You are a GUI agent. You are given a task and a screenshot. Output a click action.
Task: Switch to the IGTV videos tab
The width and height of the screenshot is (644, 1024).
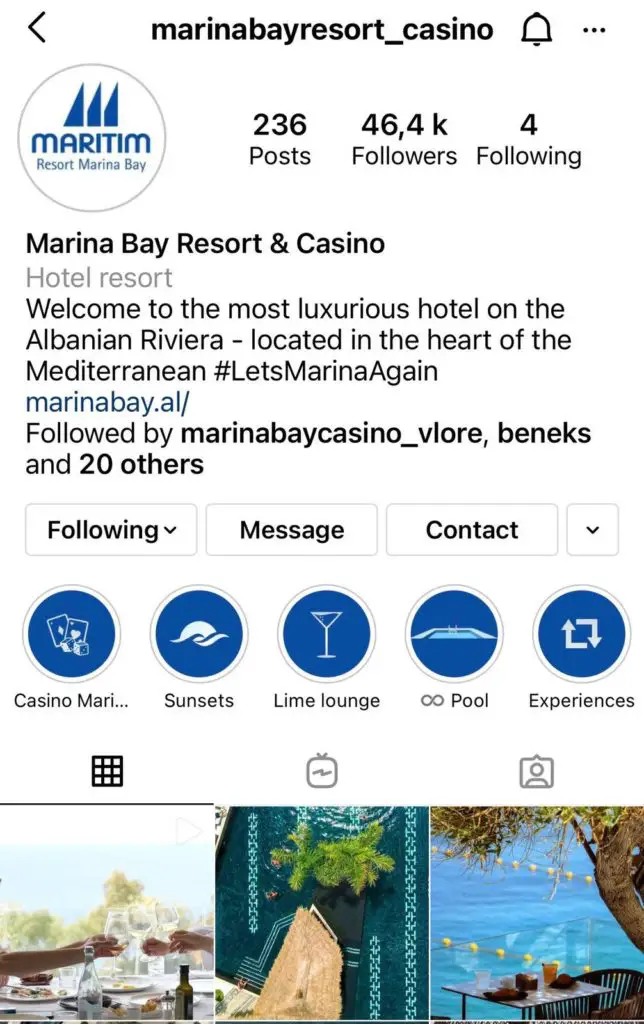click(322, 771)
